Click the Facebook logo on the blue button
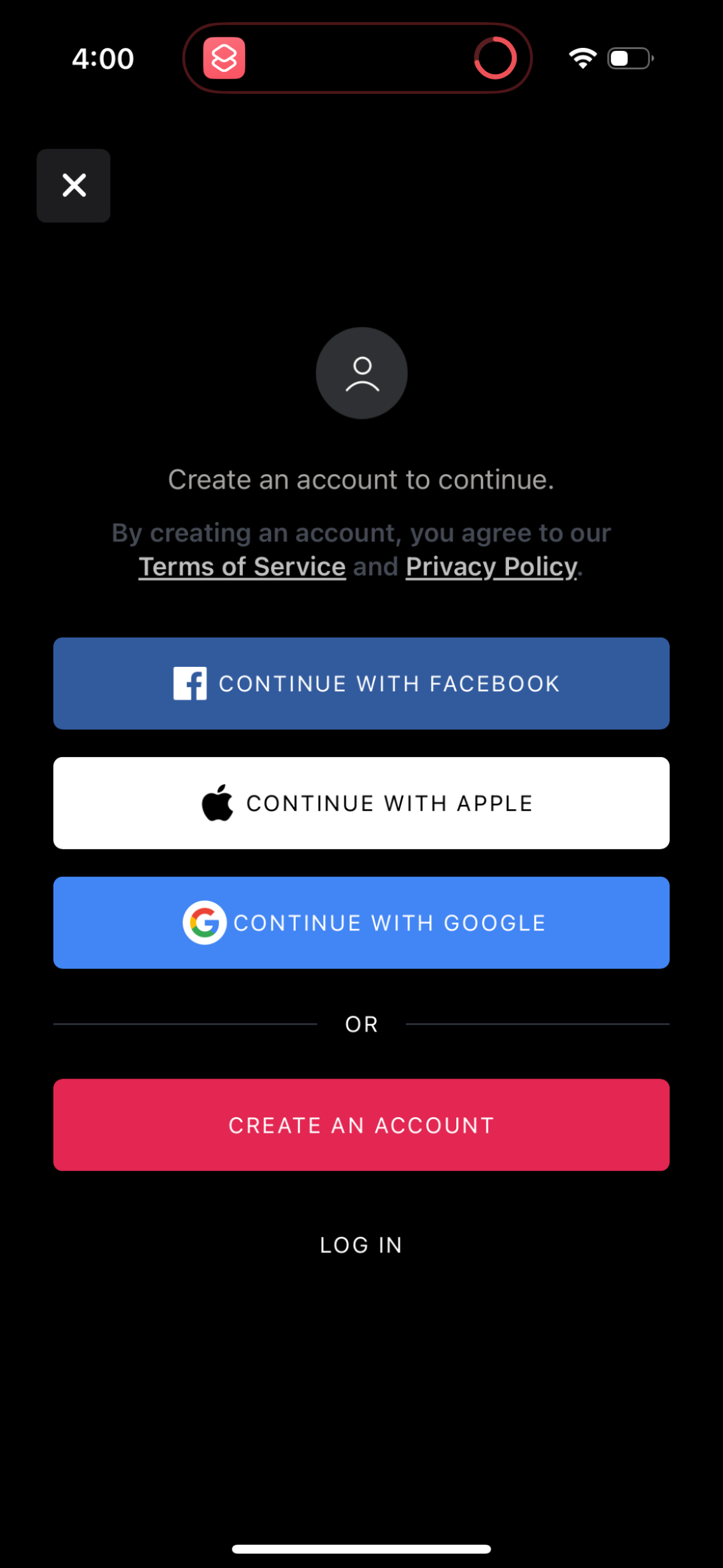The width and height of the screenshot is (723, 1568). (191, 683)
